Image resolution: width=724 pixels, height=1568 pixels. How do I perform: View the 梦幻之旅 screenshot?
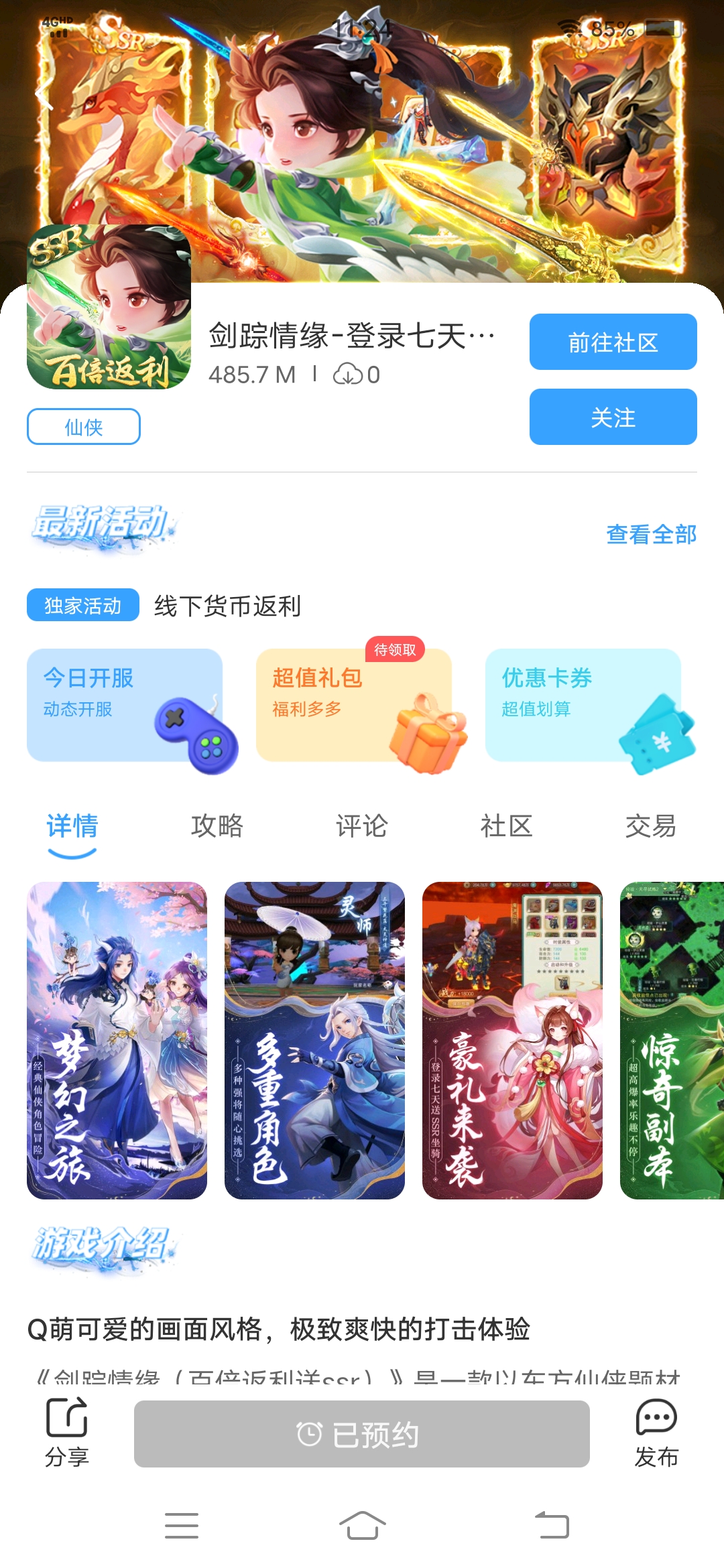pos(117,1041)
